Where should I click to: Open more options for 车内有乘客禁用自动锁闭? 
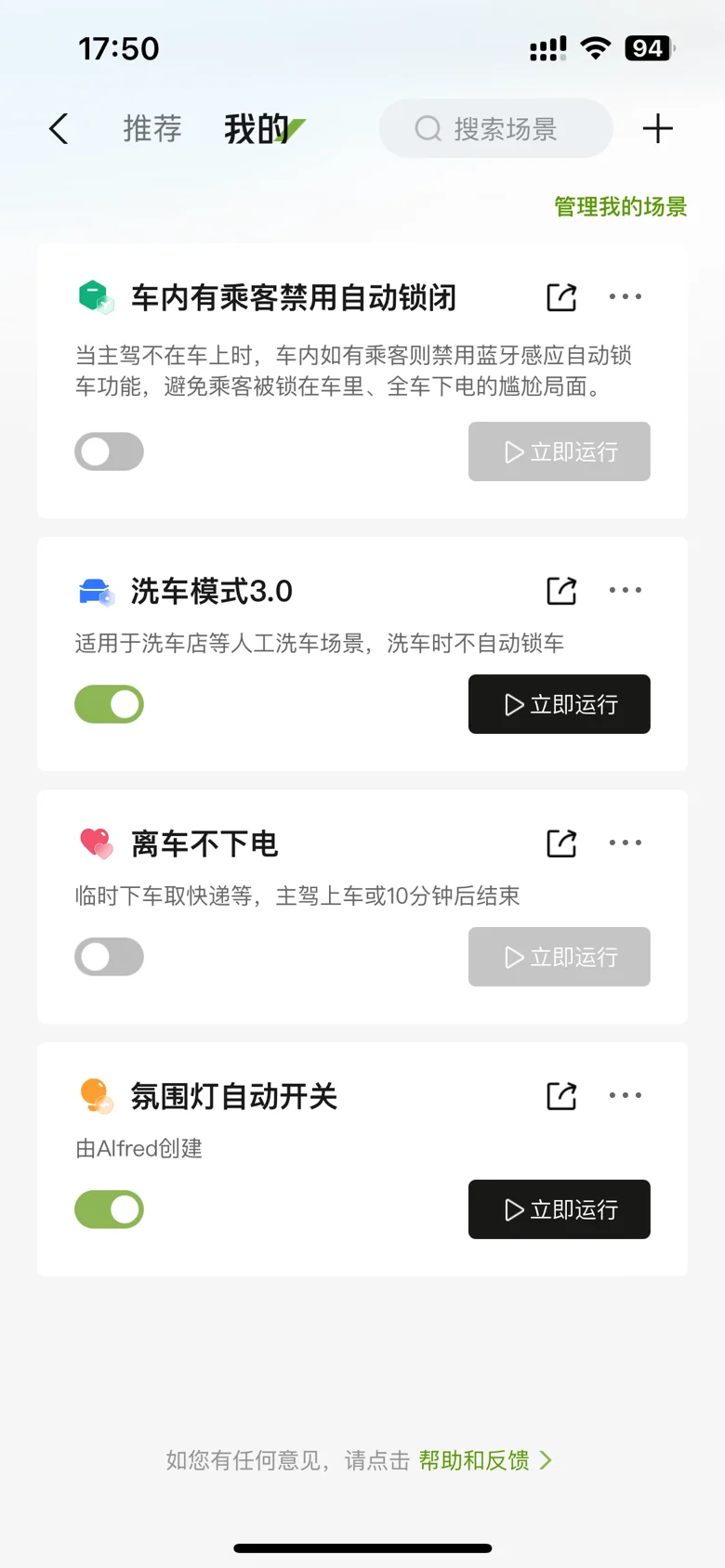[626, 296]
